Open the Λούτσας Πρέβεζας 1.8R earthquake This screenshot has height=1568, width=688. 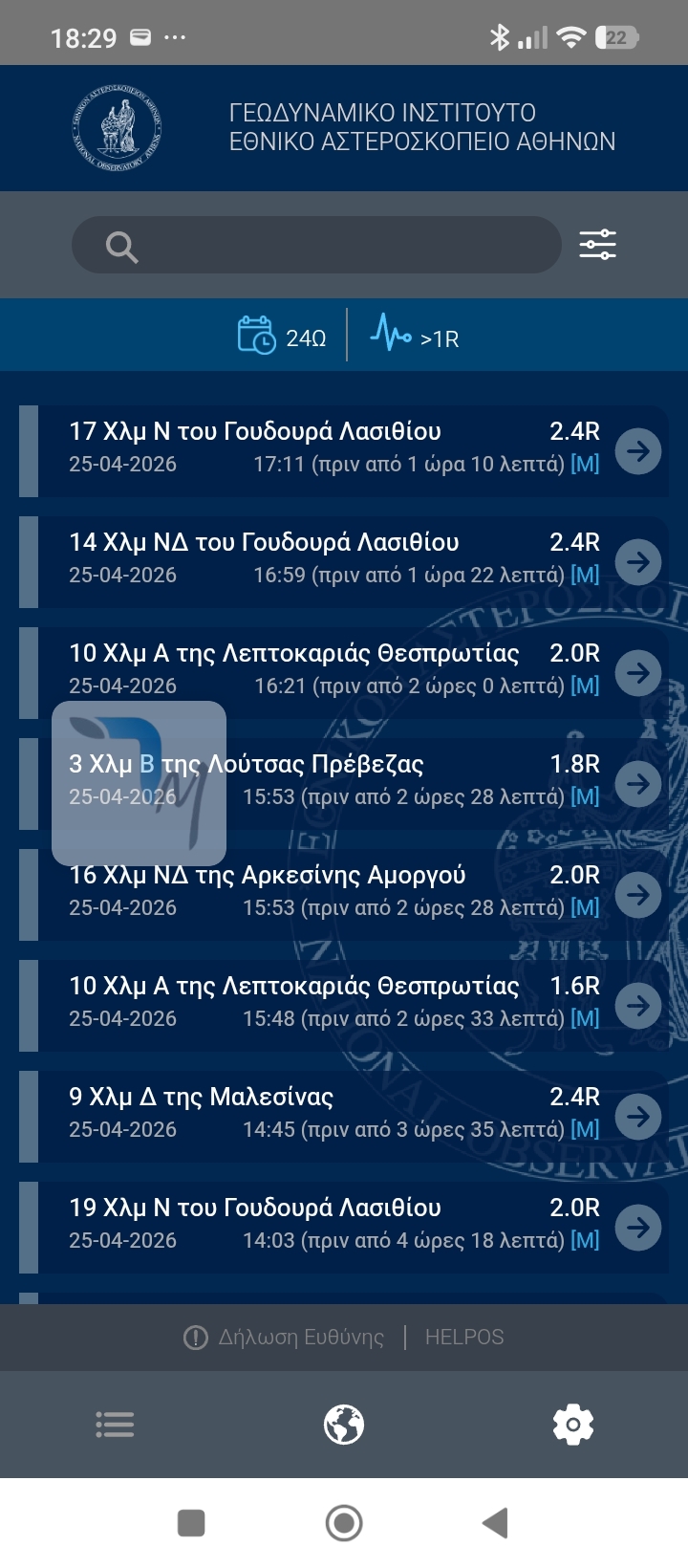[637, 784]
